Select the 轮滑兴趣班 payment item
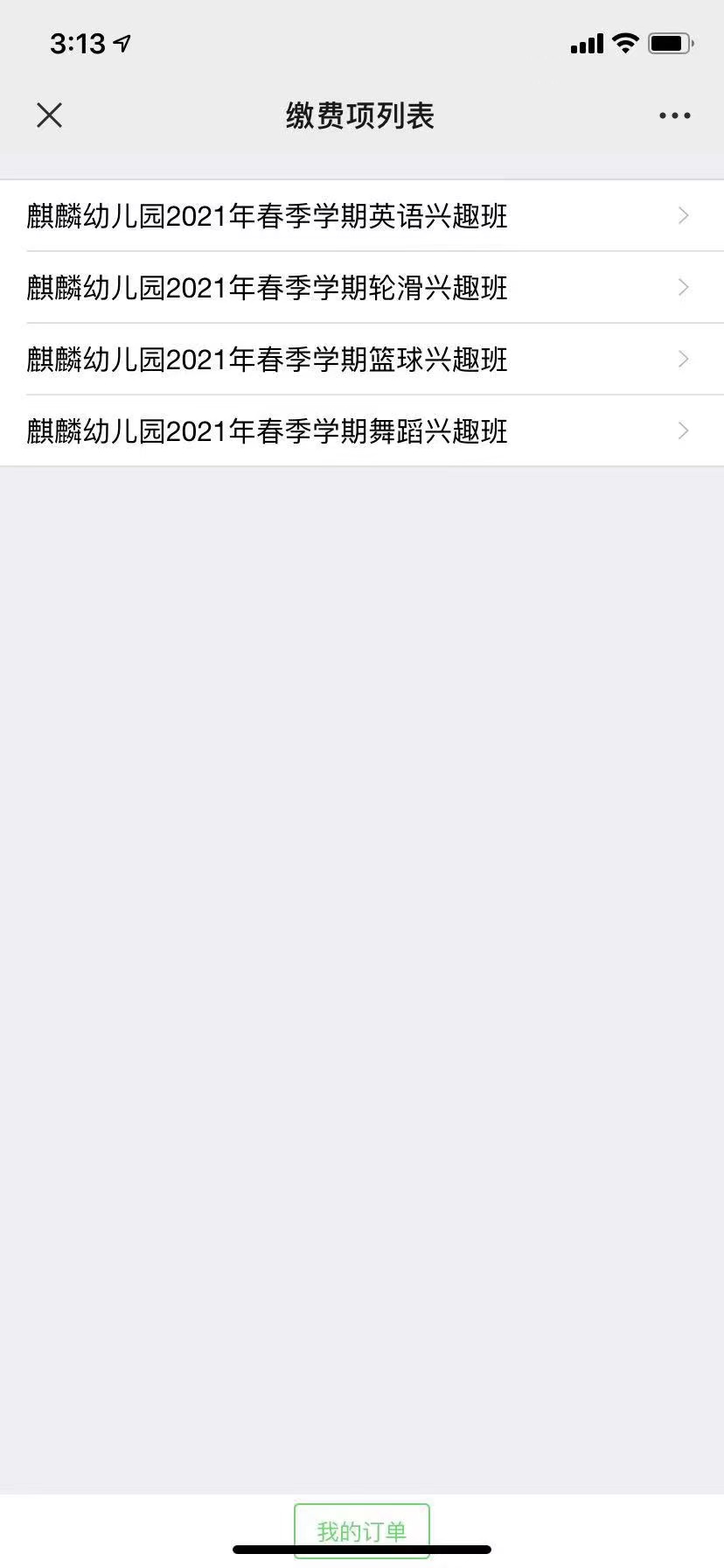 tap(362, 287)
